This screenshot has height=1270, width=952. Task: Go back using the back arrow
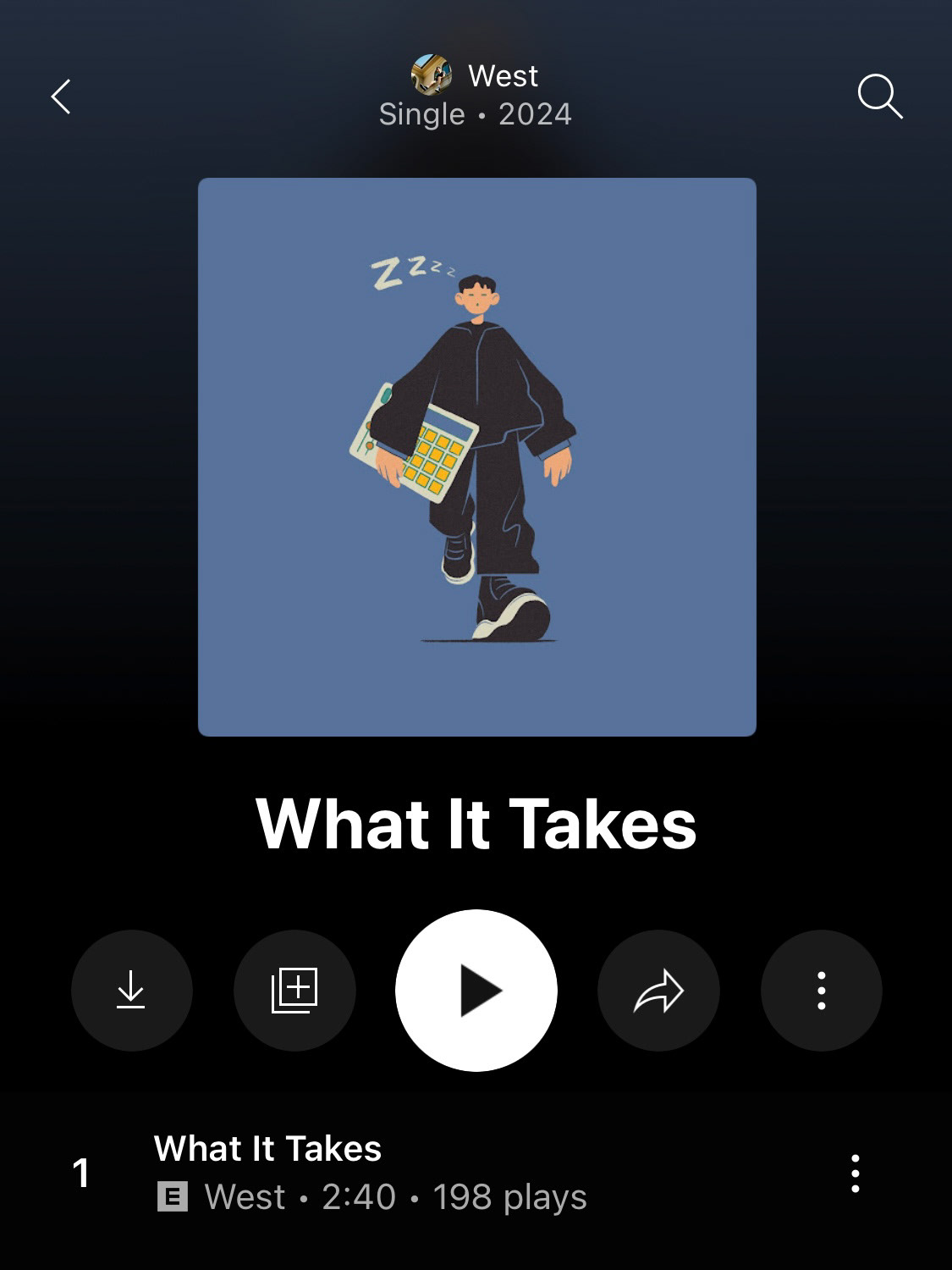(60, 97)
